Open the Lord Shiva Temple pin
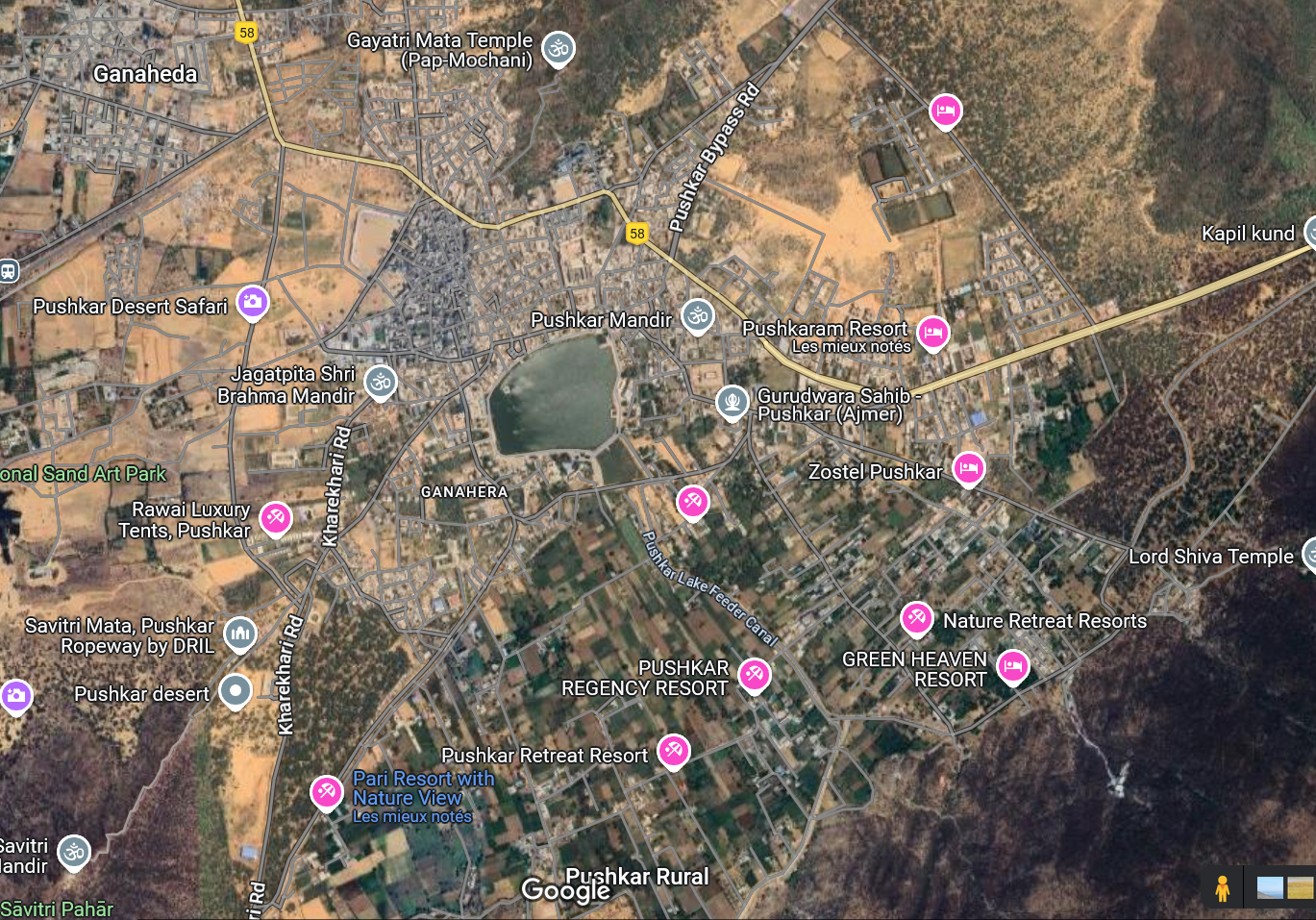The width and height of the screenshot is (1316, 920). tap(1309, 555)
